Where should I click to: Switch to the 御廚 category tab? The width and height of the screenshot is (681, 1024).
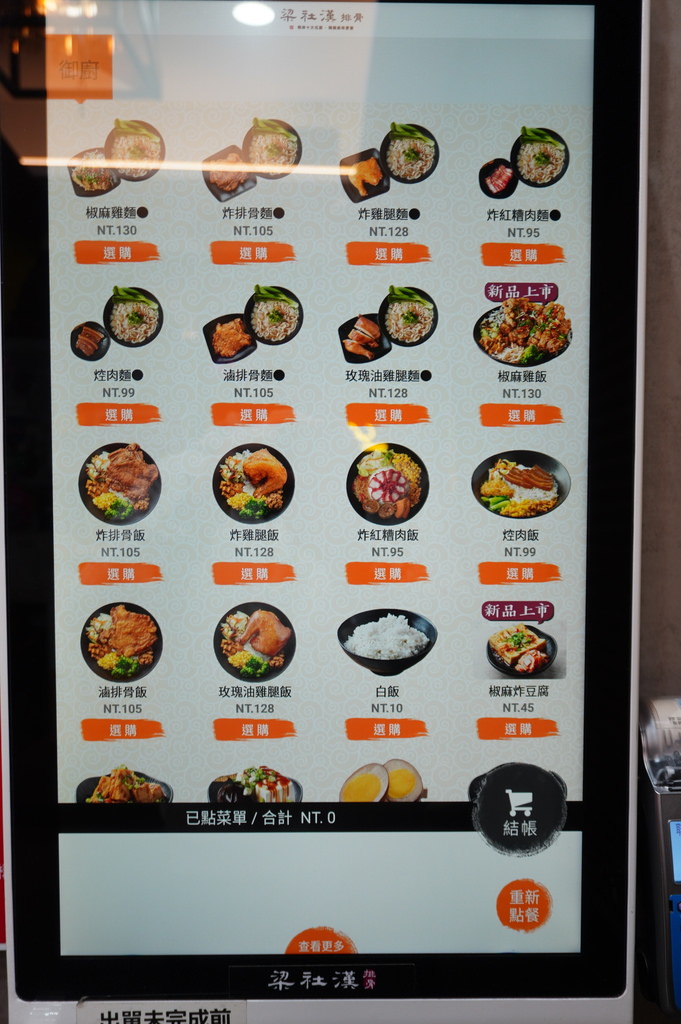point(79,68)
